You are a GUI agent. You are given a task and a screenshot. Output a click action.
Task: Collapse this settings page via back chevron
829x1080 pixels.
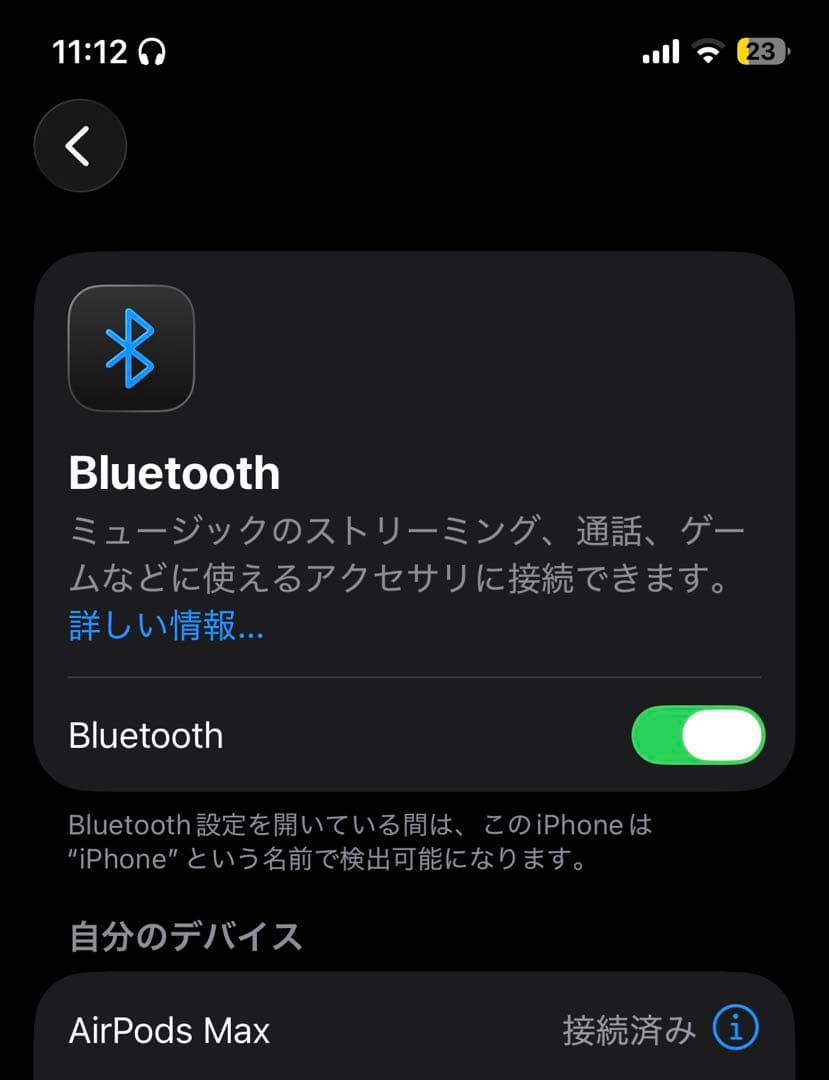(x=80, y=146)
